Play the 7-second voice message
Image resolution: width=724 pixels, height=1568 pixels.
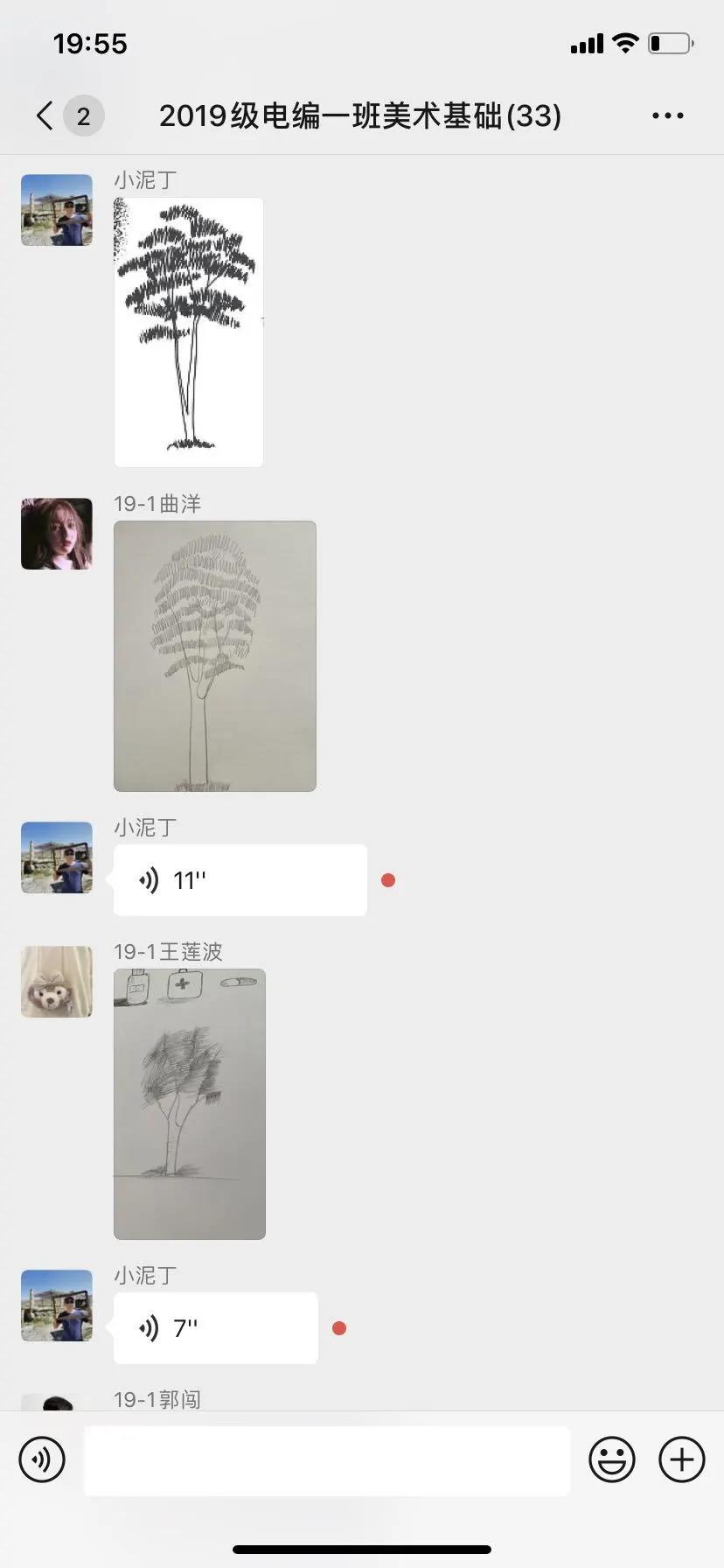(215, 1328)
